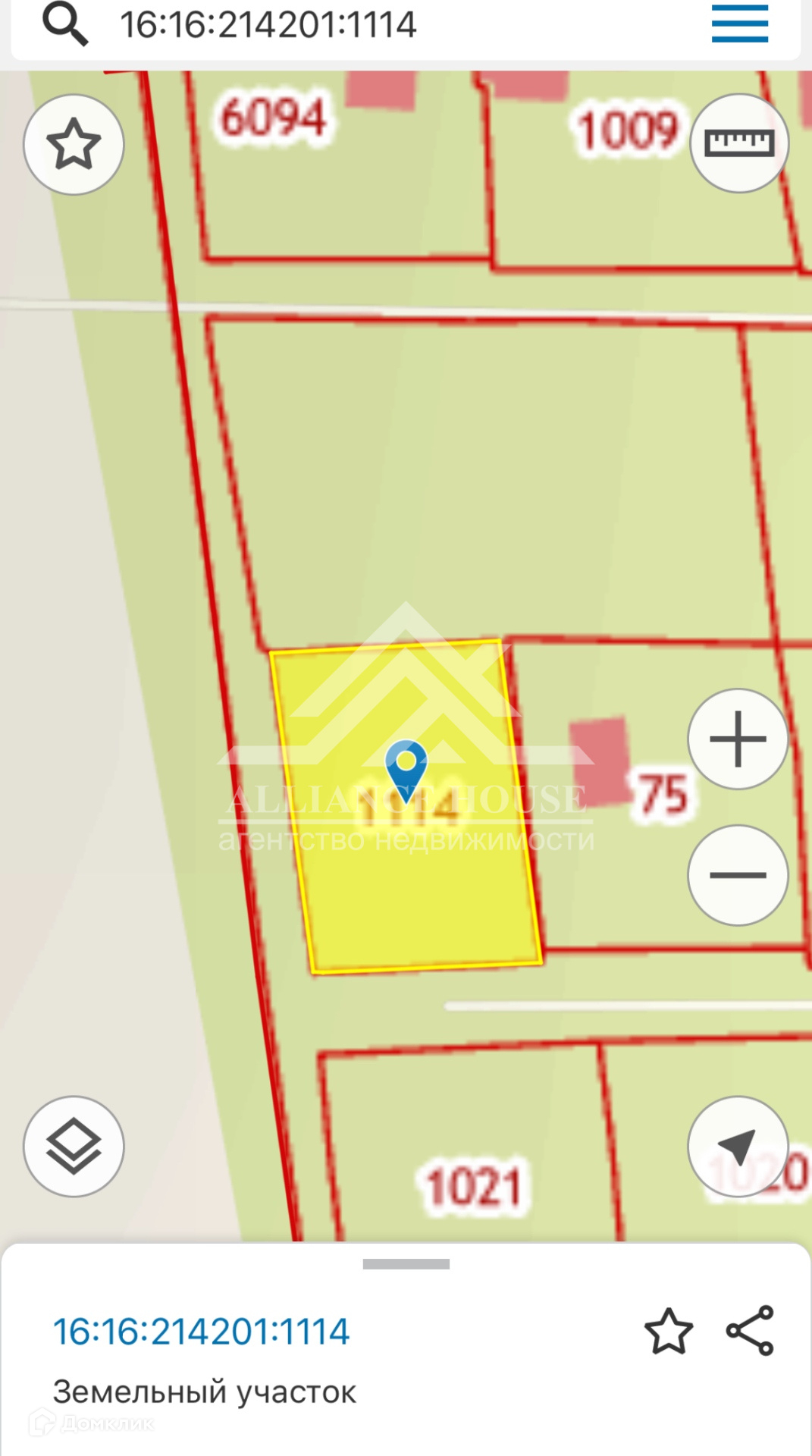
Task: Open the hamburger menu
Action: pyautogui.click(x=739, y=24)
